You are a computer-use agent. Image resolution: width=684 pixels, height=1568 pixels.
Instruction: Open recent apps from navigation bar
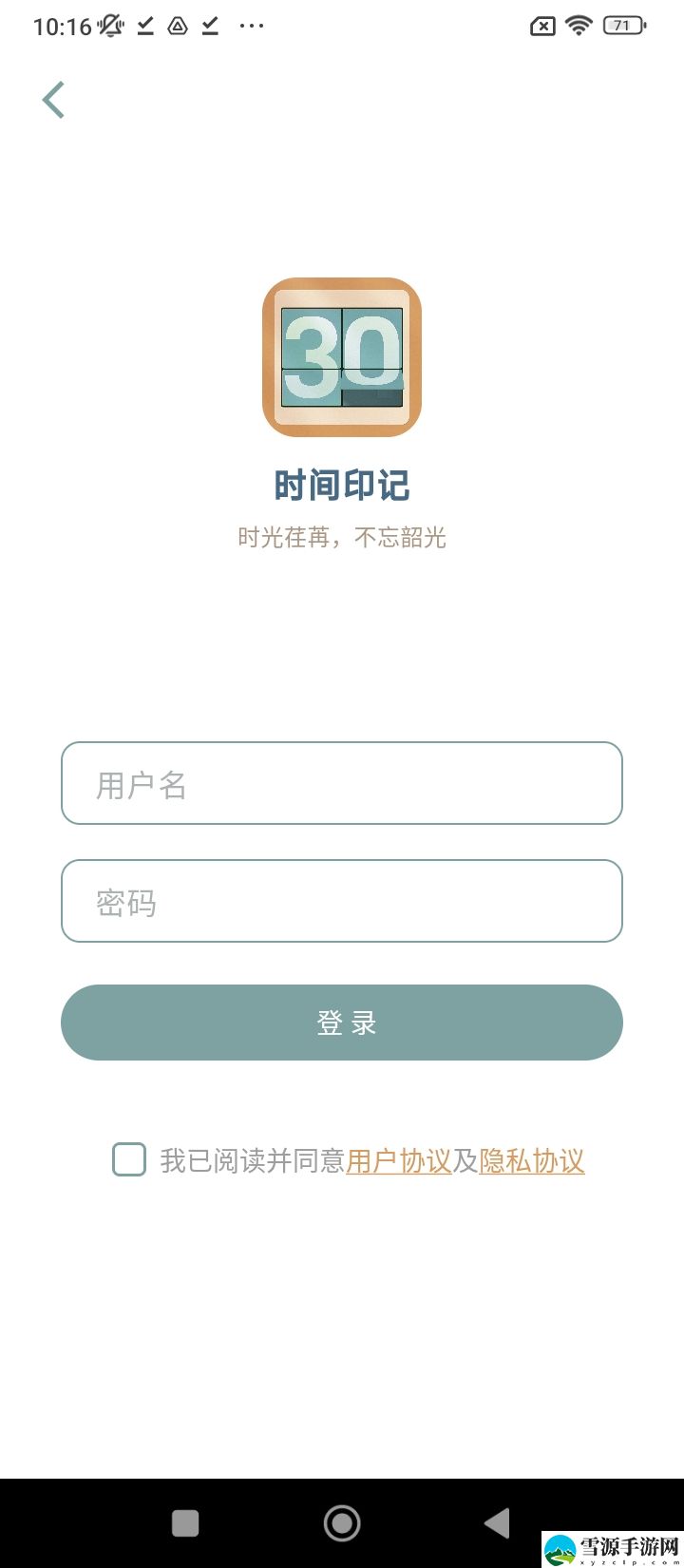pos(185,1523)
